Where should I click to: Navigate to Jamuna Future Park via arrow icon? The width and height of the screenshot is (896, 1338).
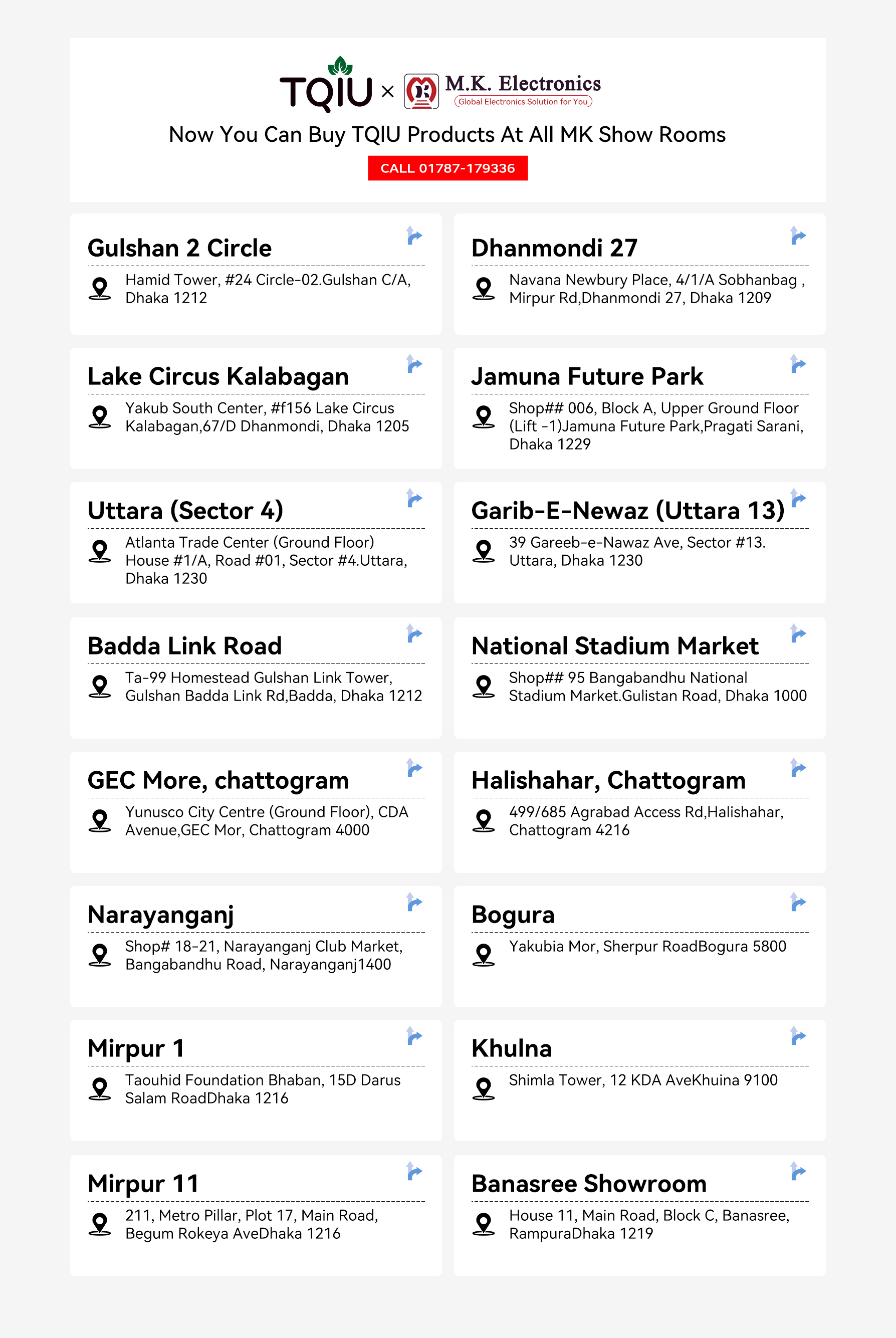pyautogui.click(x=798, y=364)
